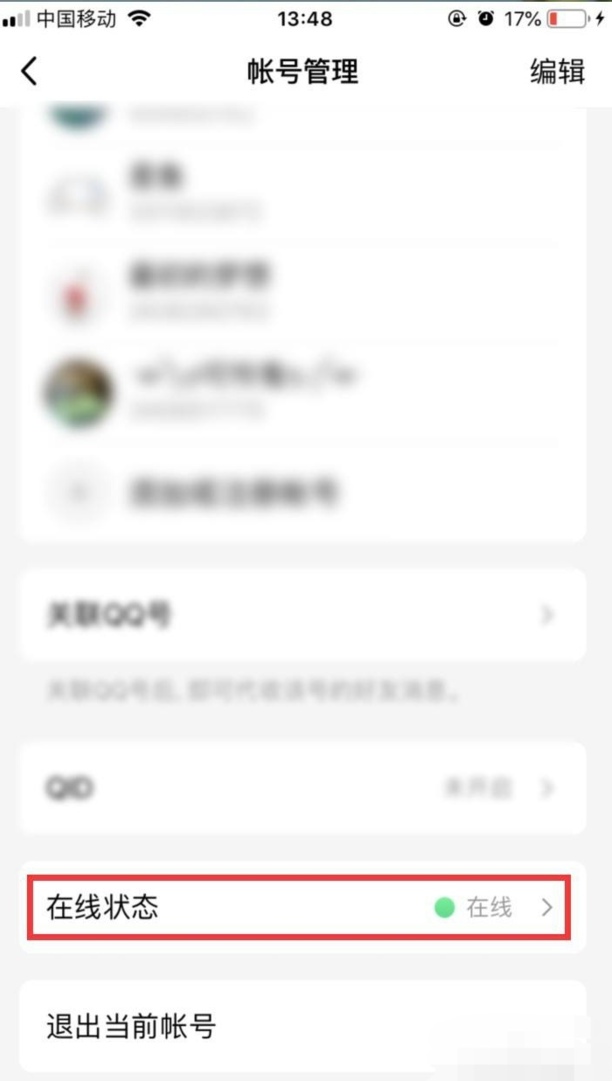Screen dimensions: 612x1081
Task: Tap 编辑 to edit accounts
Action: point(557,71)
